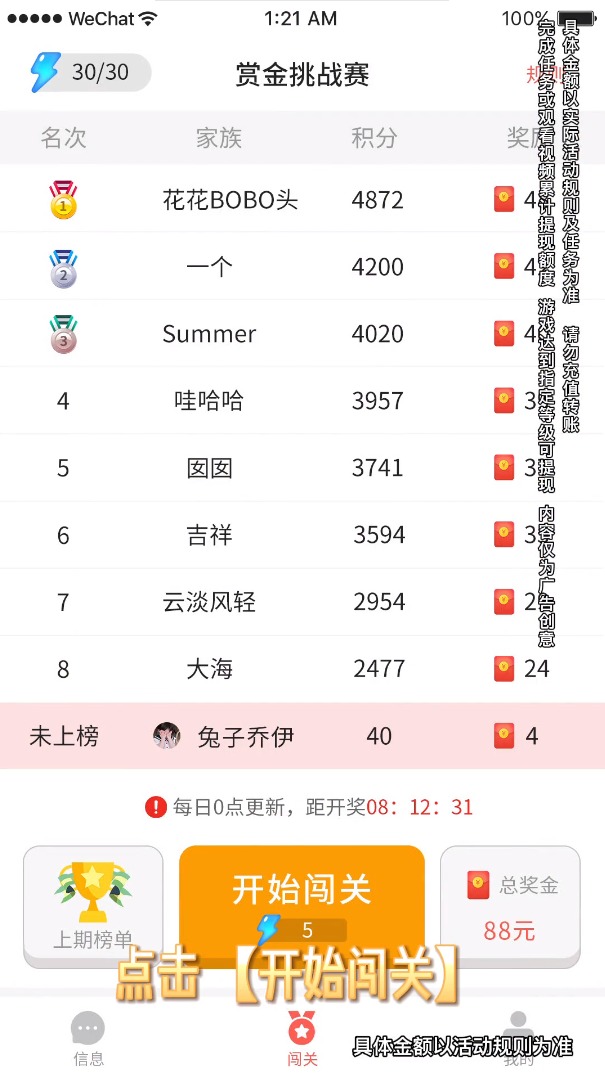Switch to the 信息 tab

(x=88, y=1038)
